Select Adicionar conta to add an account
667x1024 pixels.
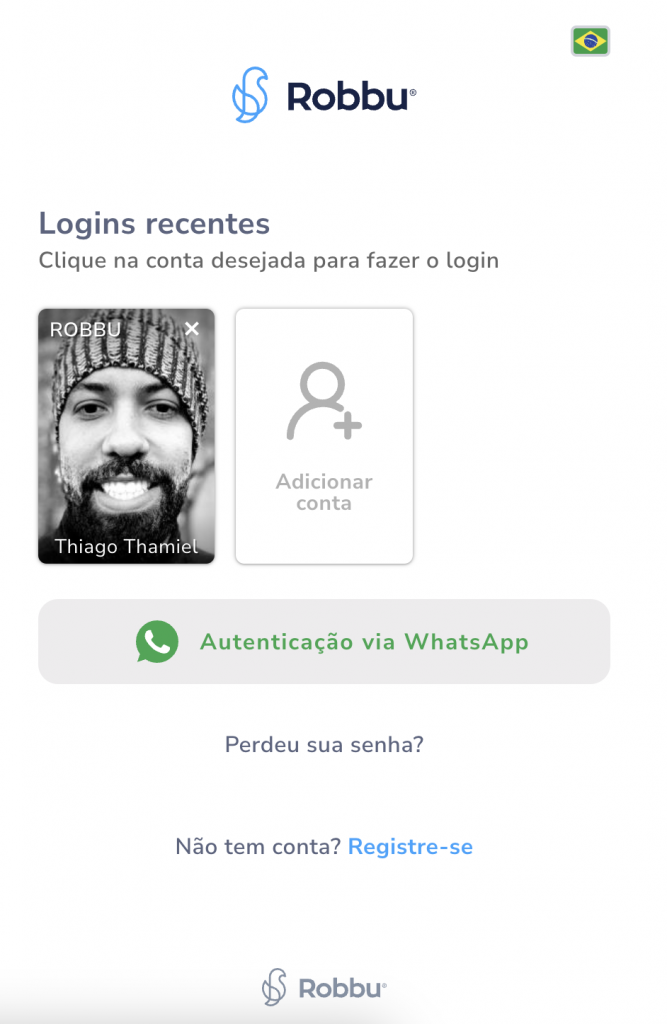(324, 436)
